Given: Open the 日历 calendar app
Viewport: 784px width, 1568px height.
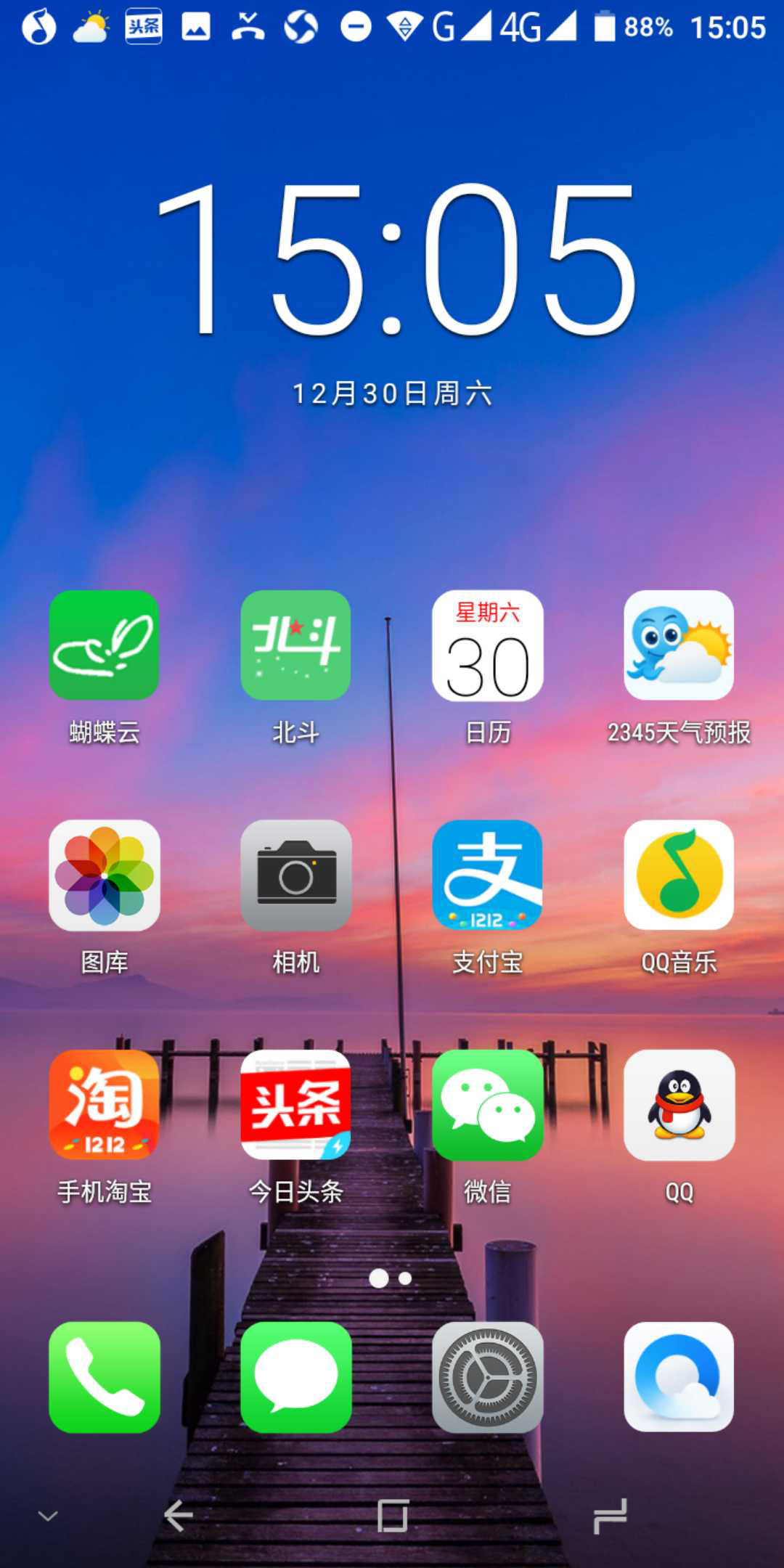Looking at the screenshot, I should (487, 645).
